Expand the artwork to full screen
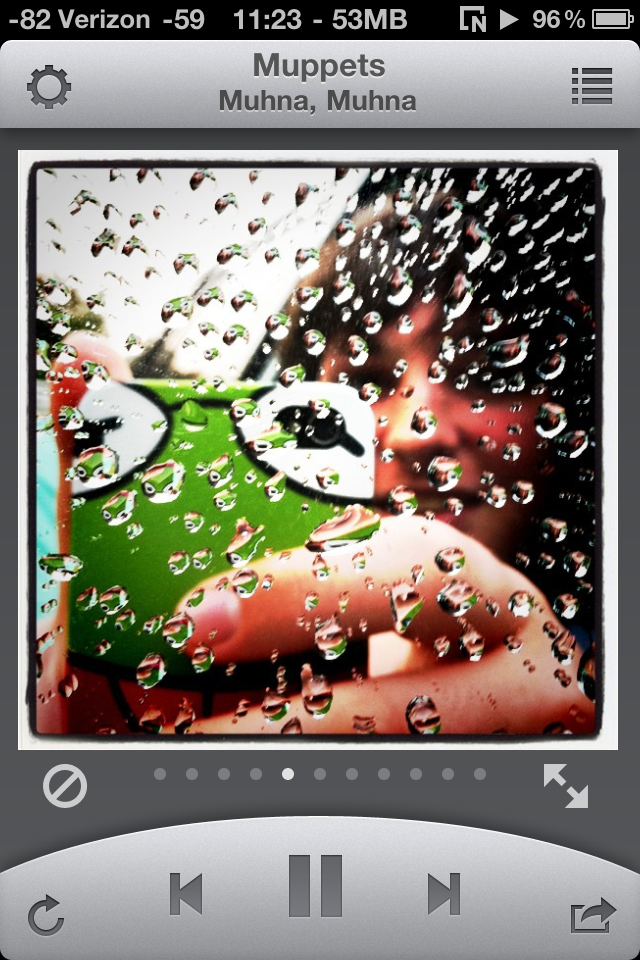The height and width of the screenshot is (960, 640). (566, 786)
